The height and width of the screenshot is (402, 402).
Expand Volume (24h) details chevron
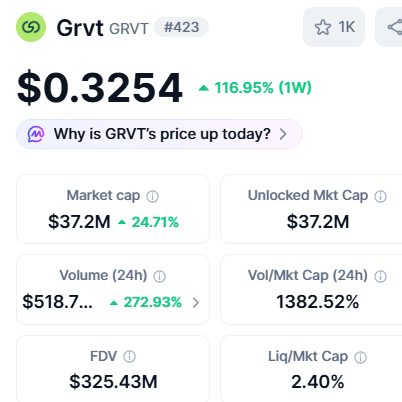click(196, 303)
